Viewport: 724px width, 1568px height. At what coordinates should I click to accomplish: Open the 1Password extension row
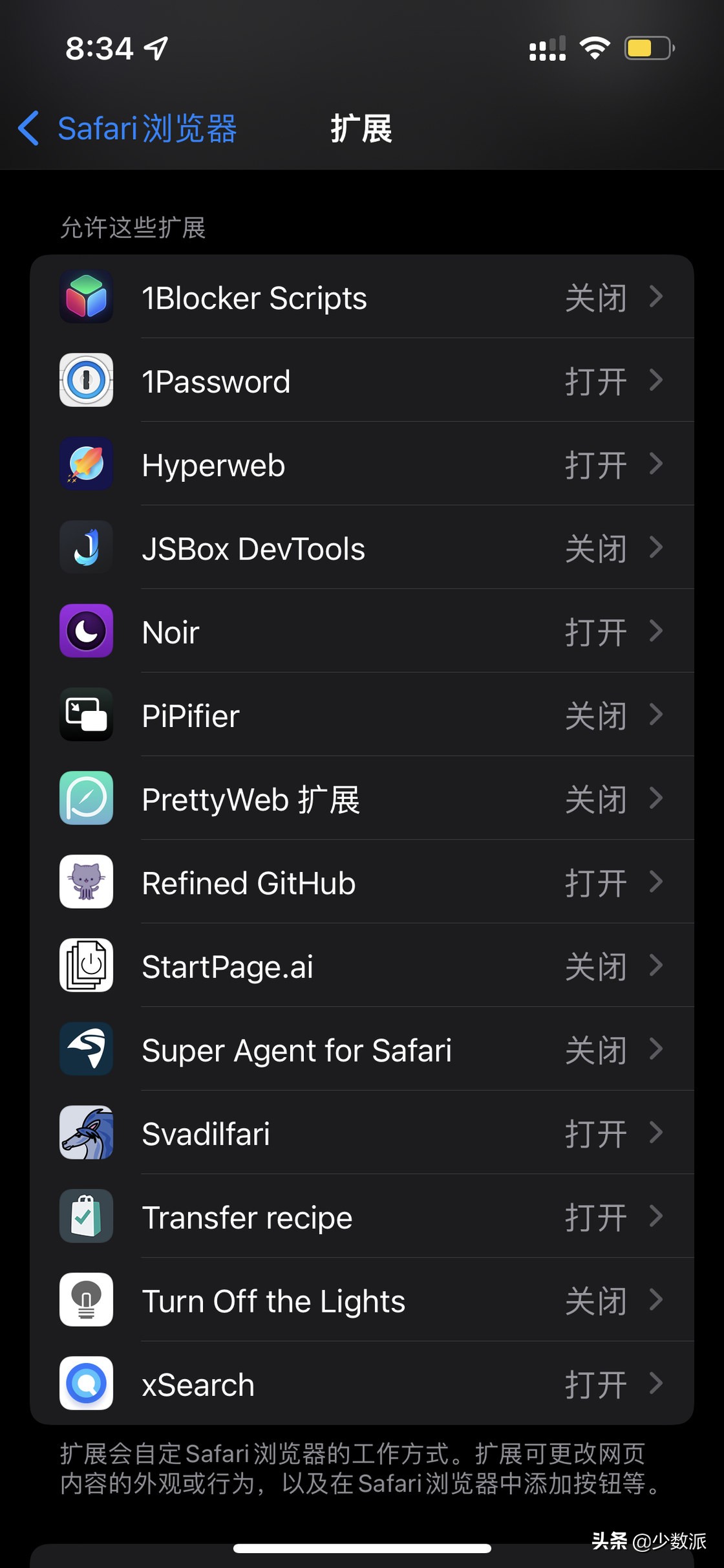click(362, 380)
